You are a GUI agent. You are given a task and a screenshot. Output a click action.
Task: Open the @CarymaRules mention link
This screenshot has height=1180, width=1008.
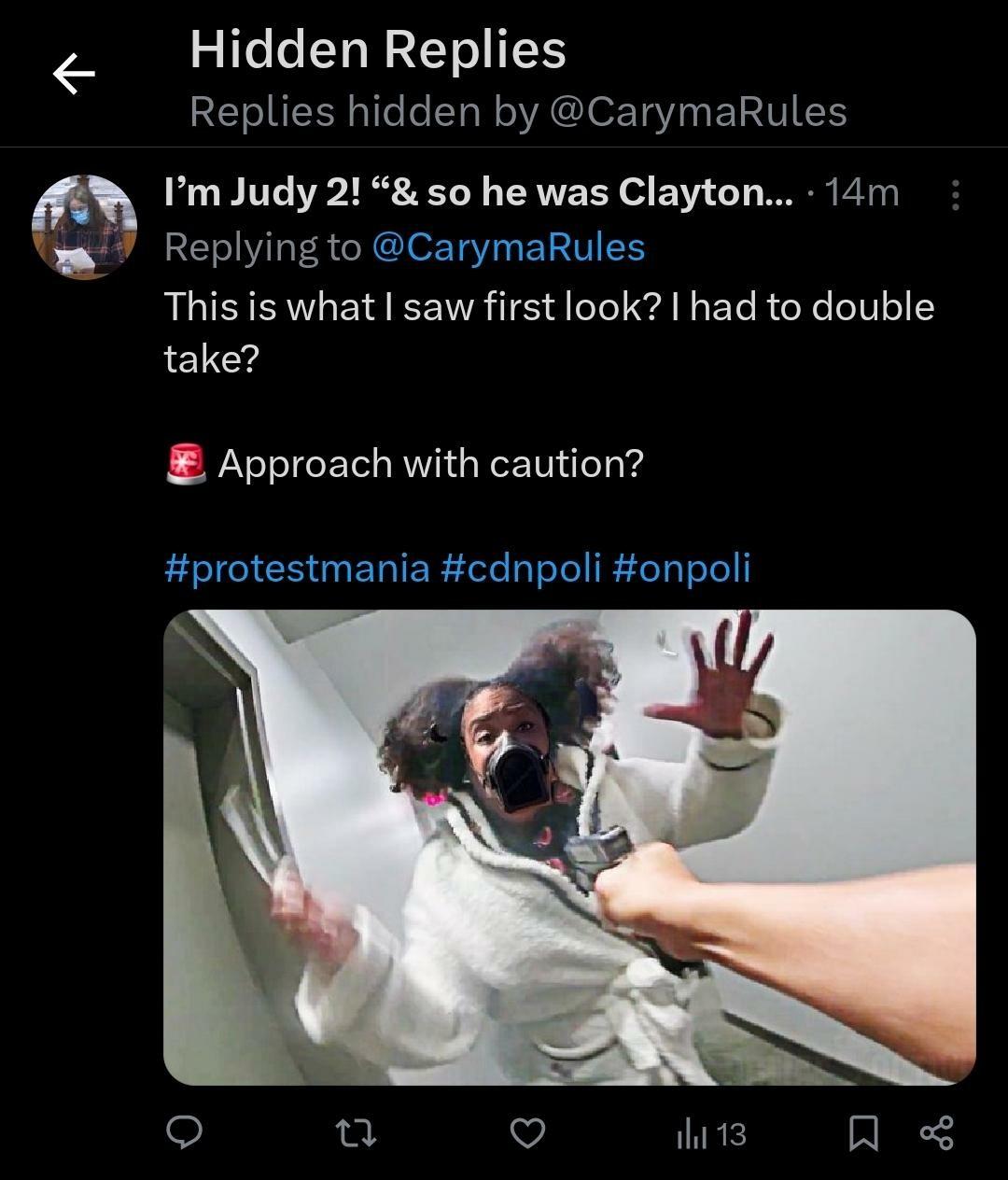pos(508,247)
